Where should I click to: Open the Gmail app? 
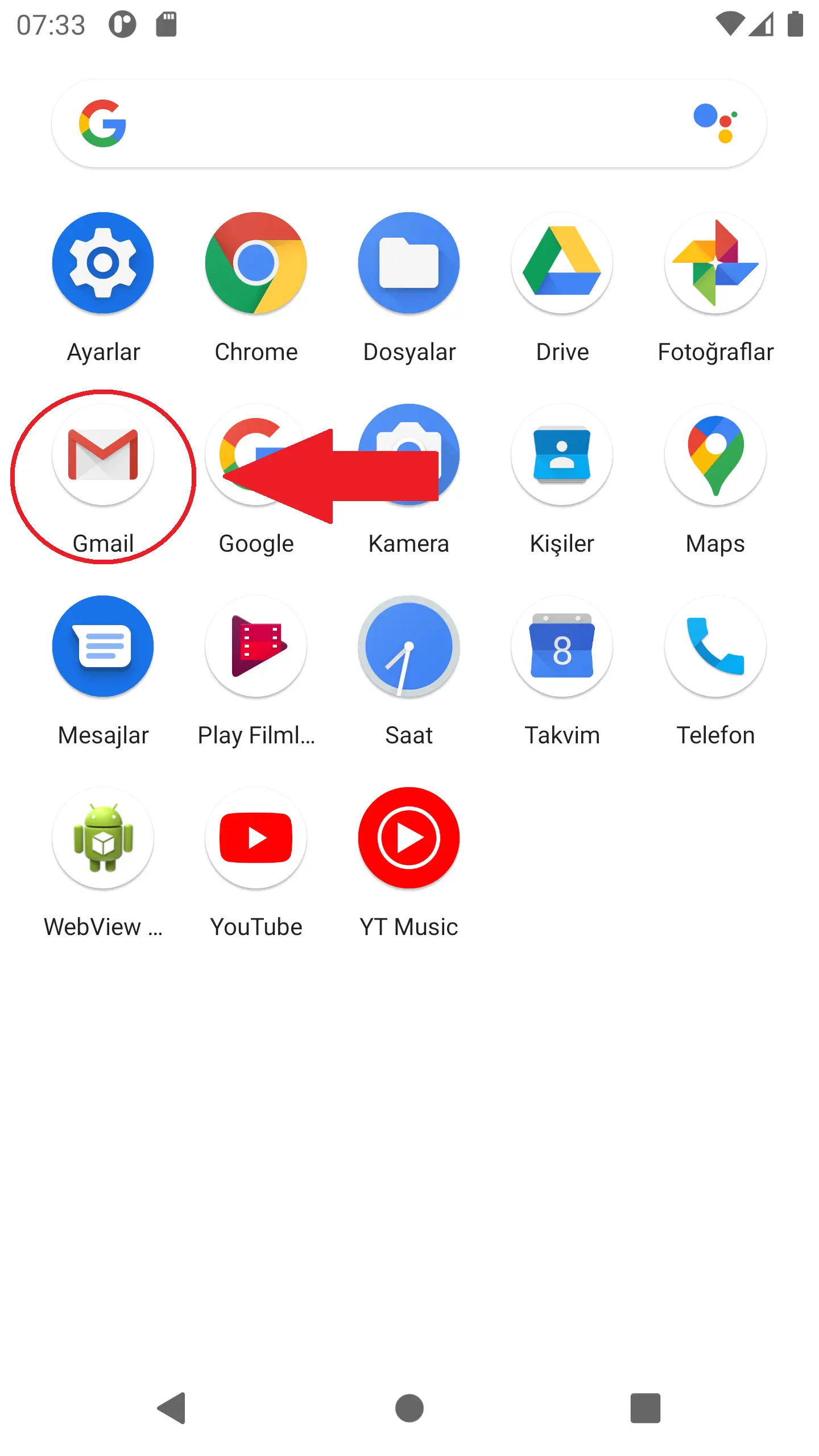(103, 455)
